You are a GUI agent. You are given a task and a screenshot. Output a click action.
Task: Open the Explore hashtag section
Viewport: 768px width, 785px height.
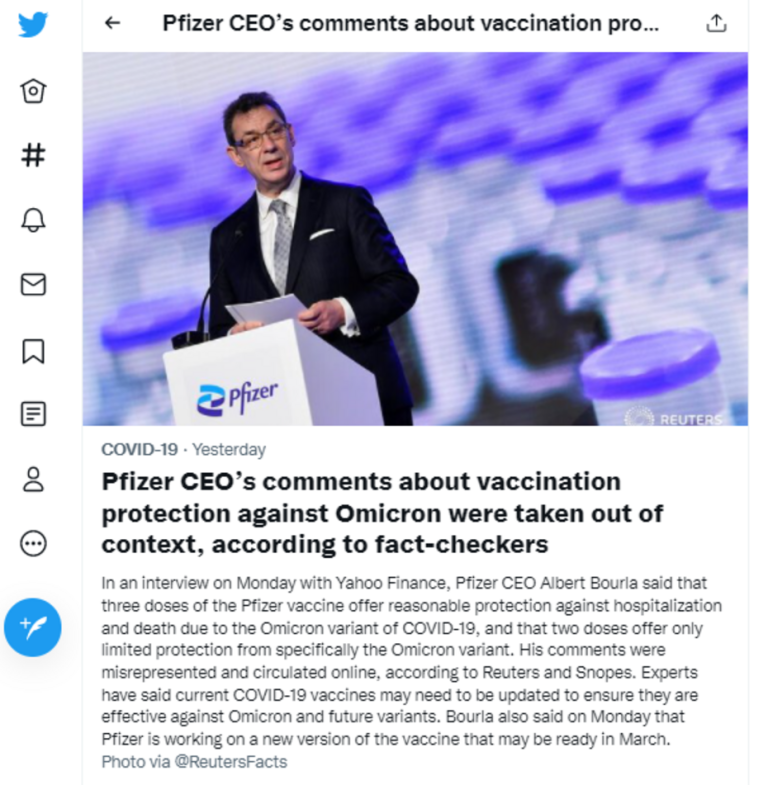coord(33,155)
